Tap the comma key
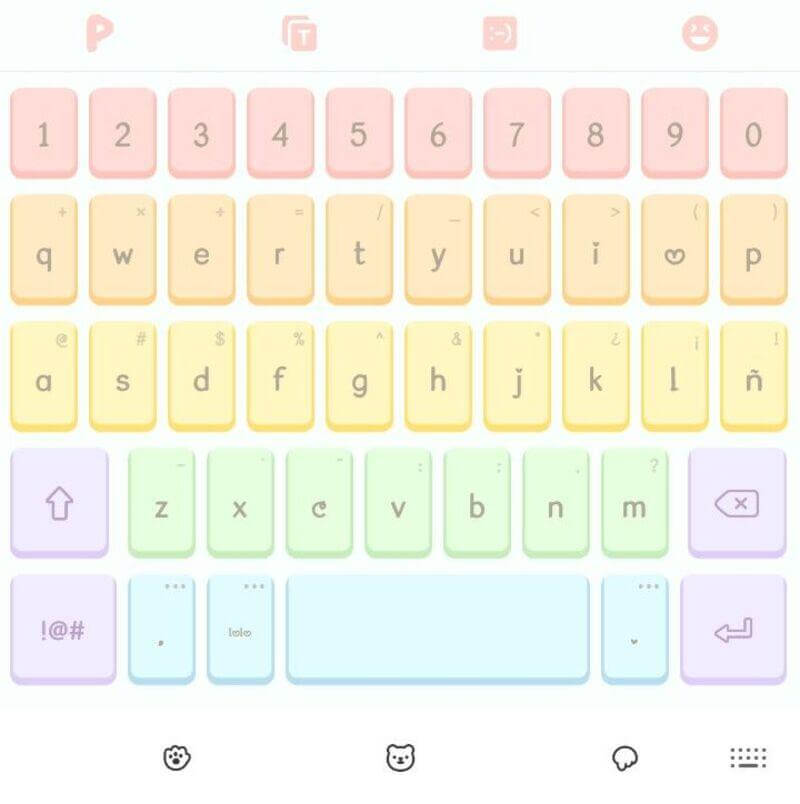The height and width of the screenshot is (804, 800). click(x=162, y=630)
